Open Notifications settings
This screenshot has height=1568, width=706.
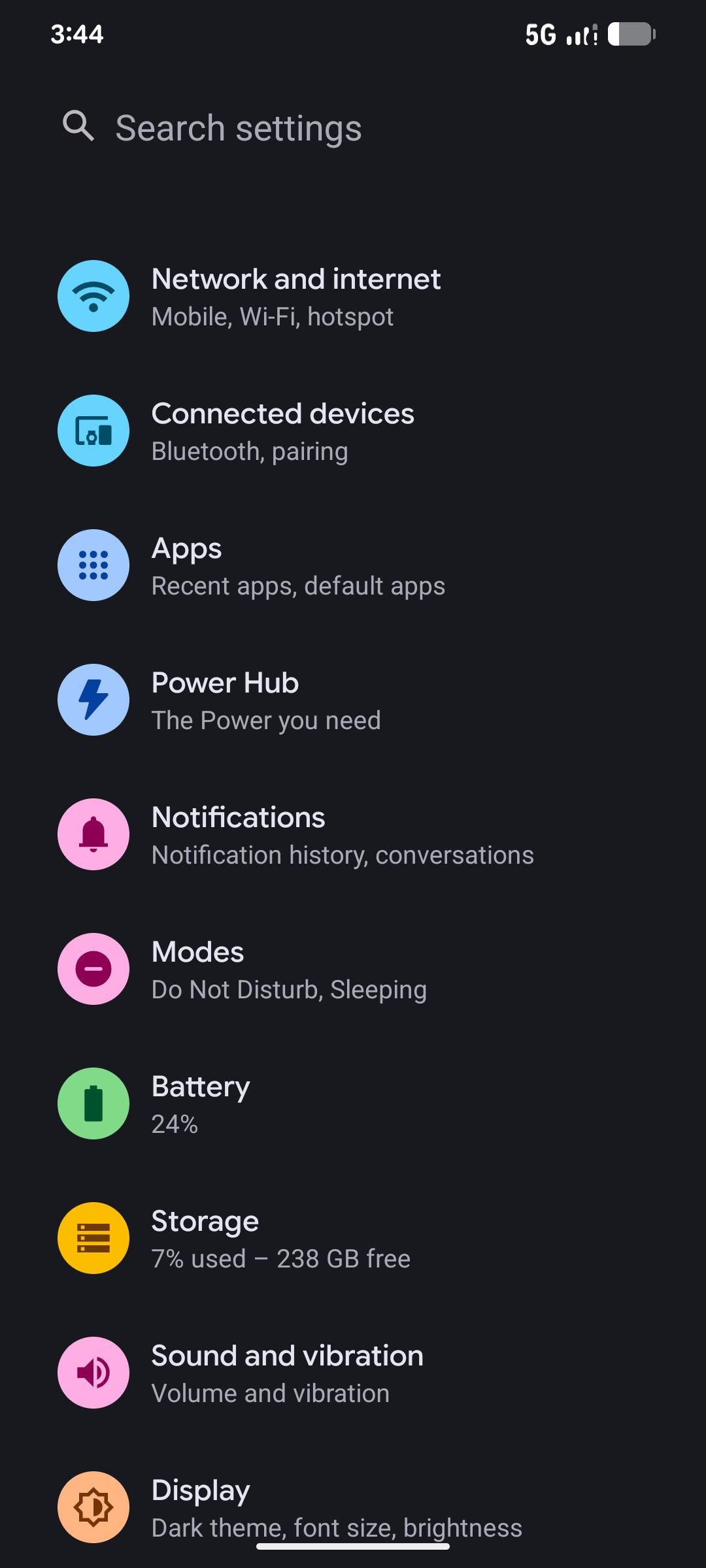tap(342, 835)
